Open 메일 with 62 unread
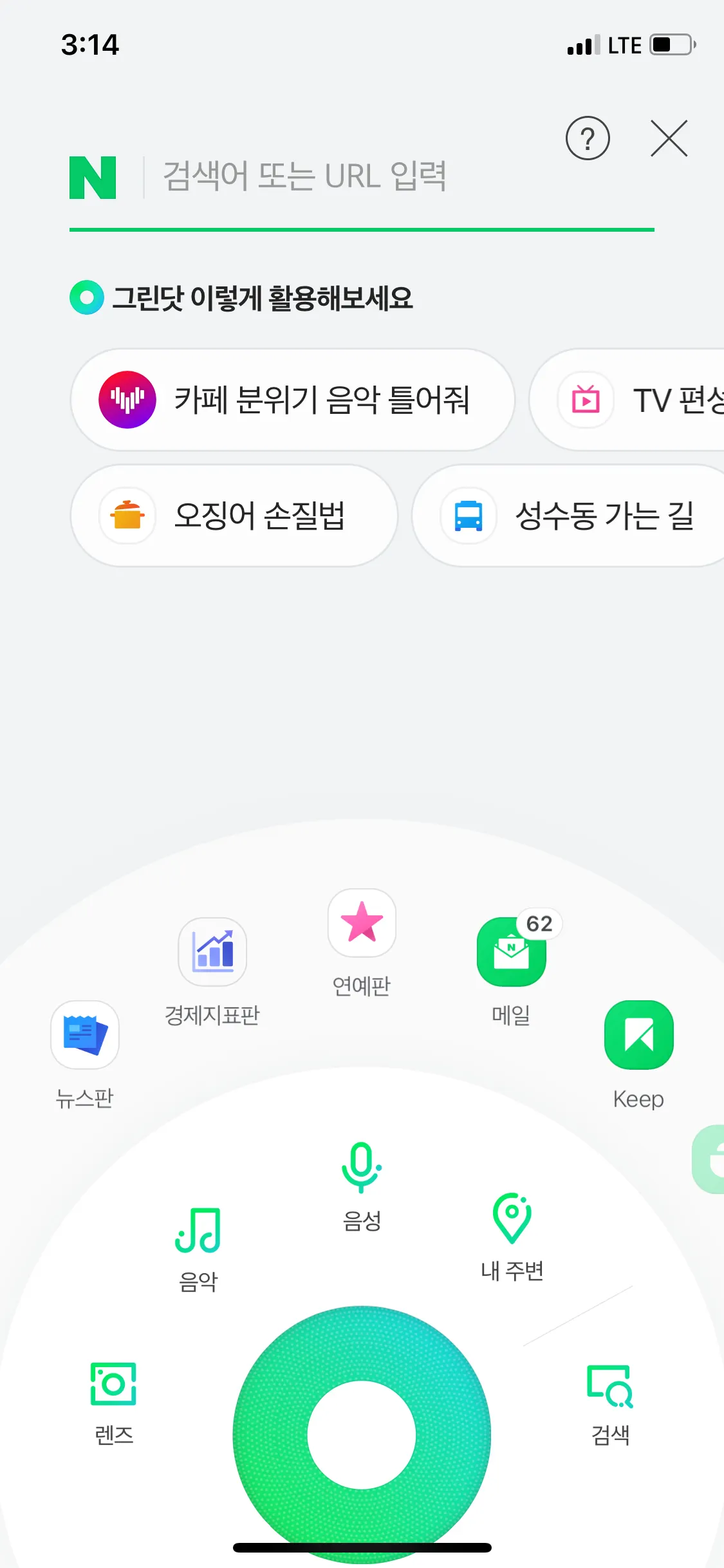 (511, 952)
